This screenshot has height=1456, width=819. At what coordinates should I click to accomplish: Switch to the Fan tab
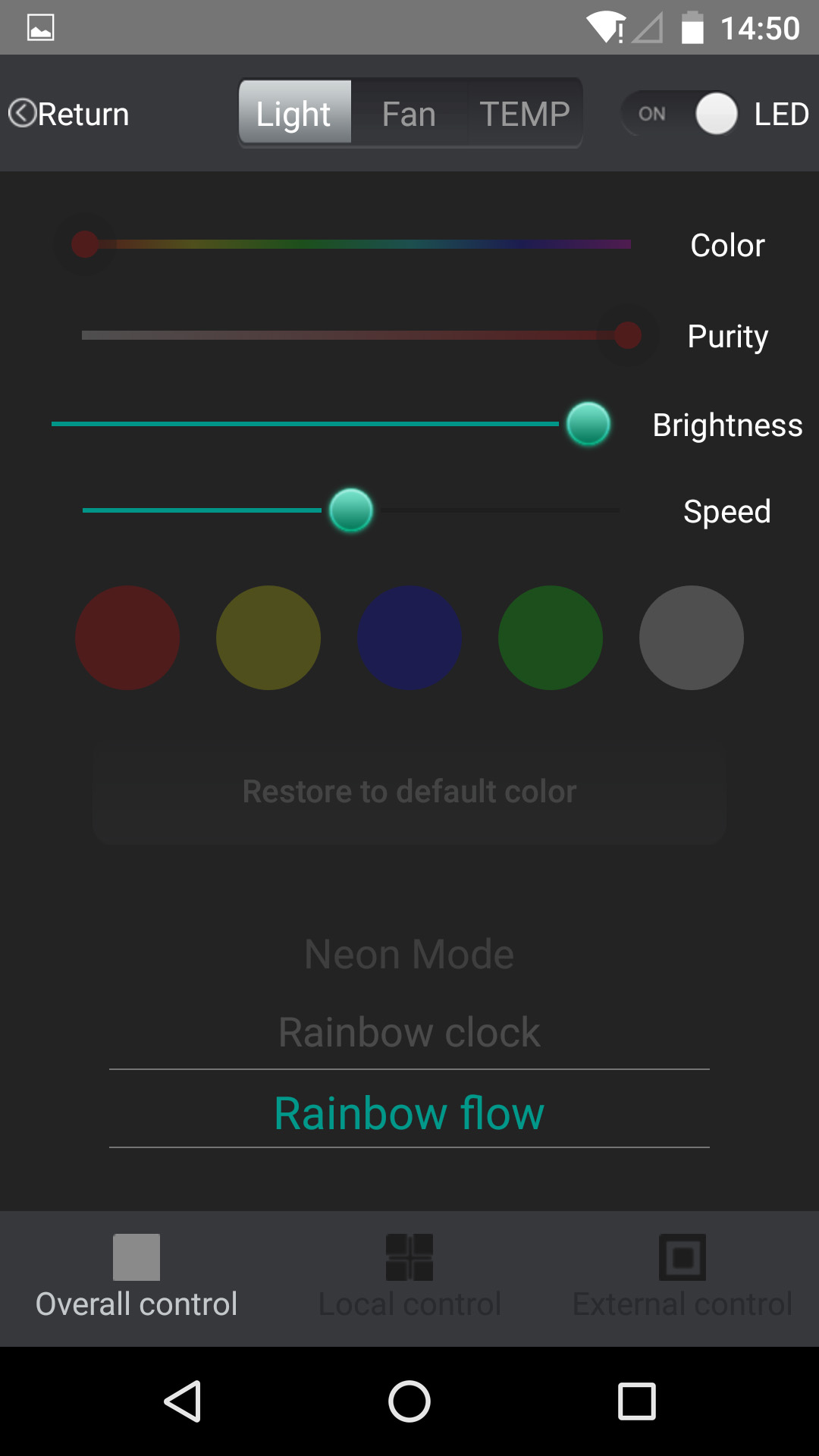[409, 114]
